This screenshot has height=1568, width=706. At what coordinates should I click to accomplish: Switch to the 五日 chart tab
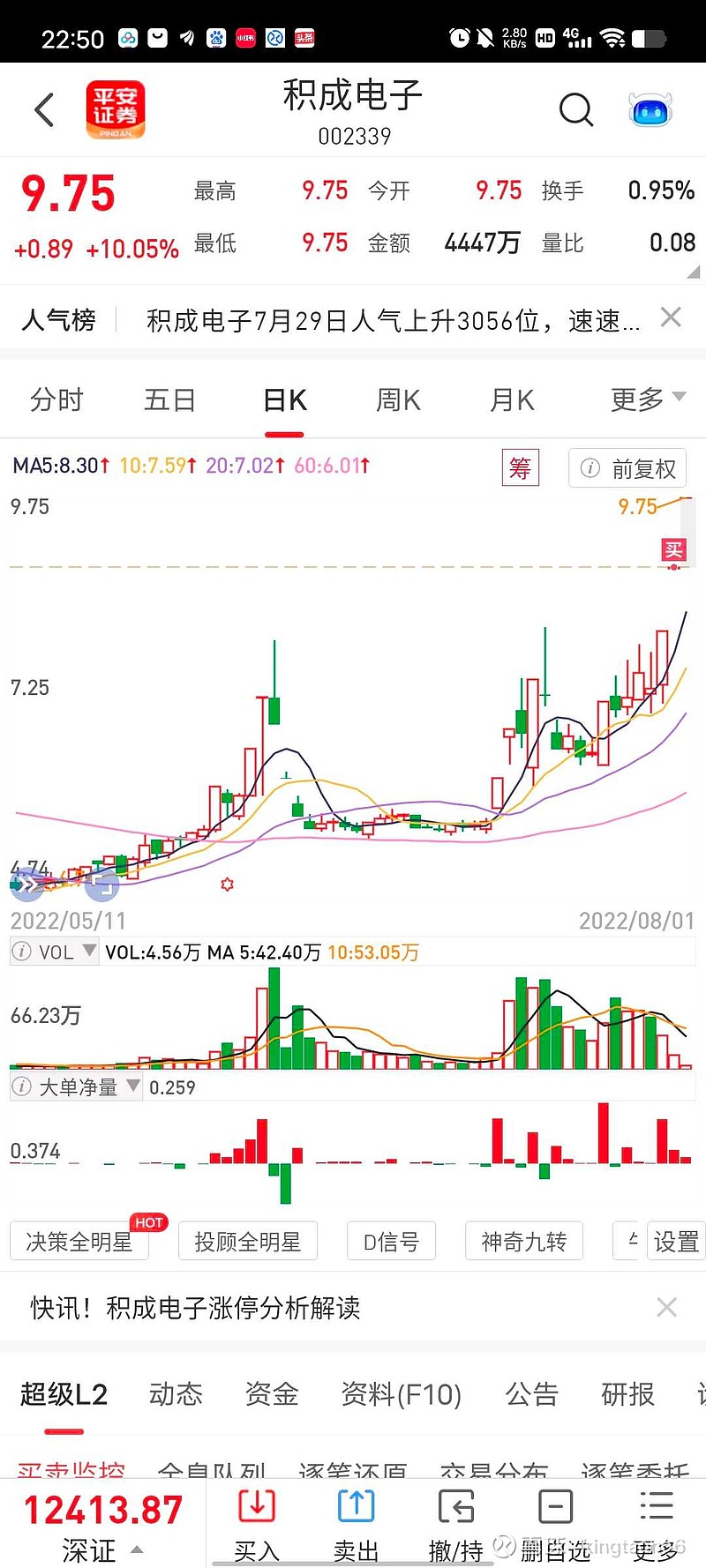point(170,399)
